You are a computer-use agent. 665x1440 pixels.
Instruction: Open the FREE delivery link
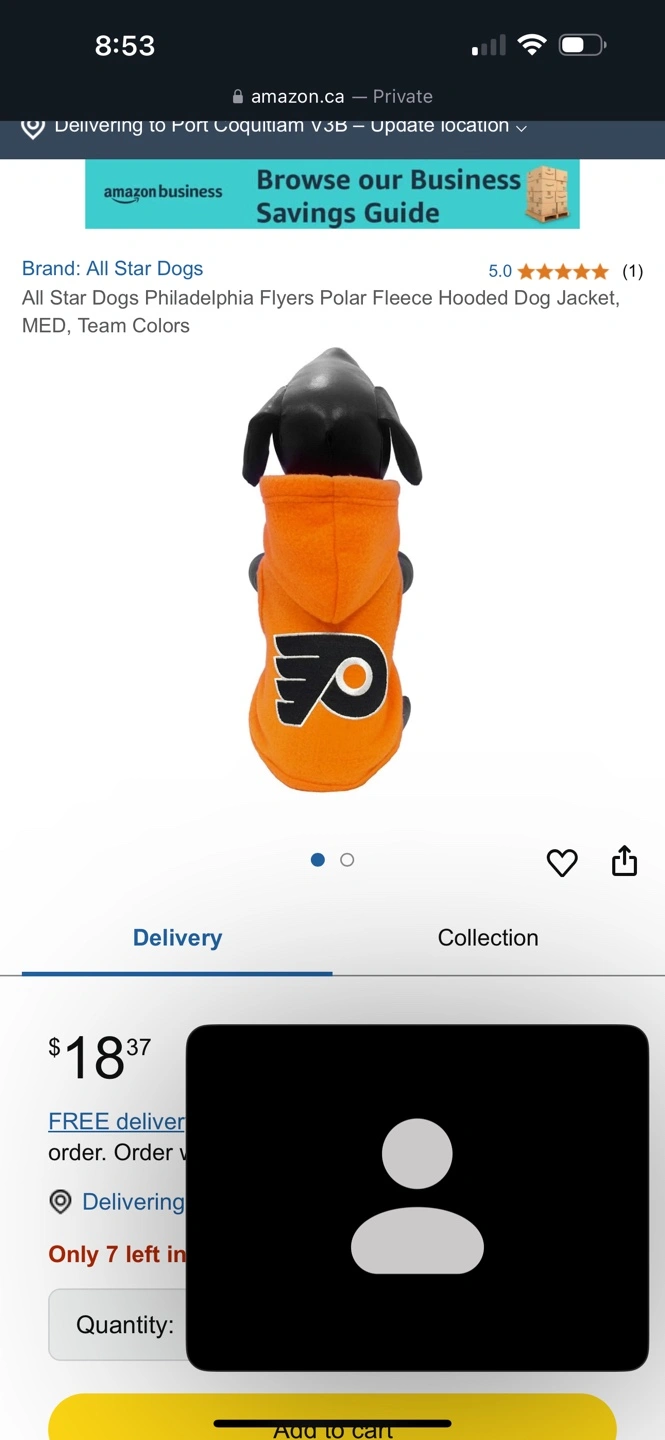[116, 1121]
